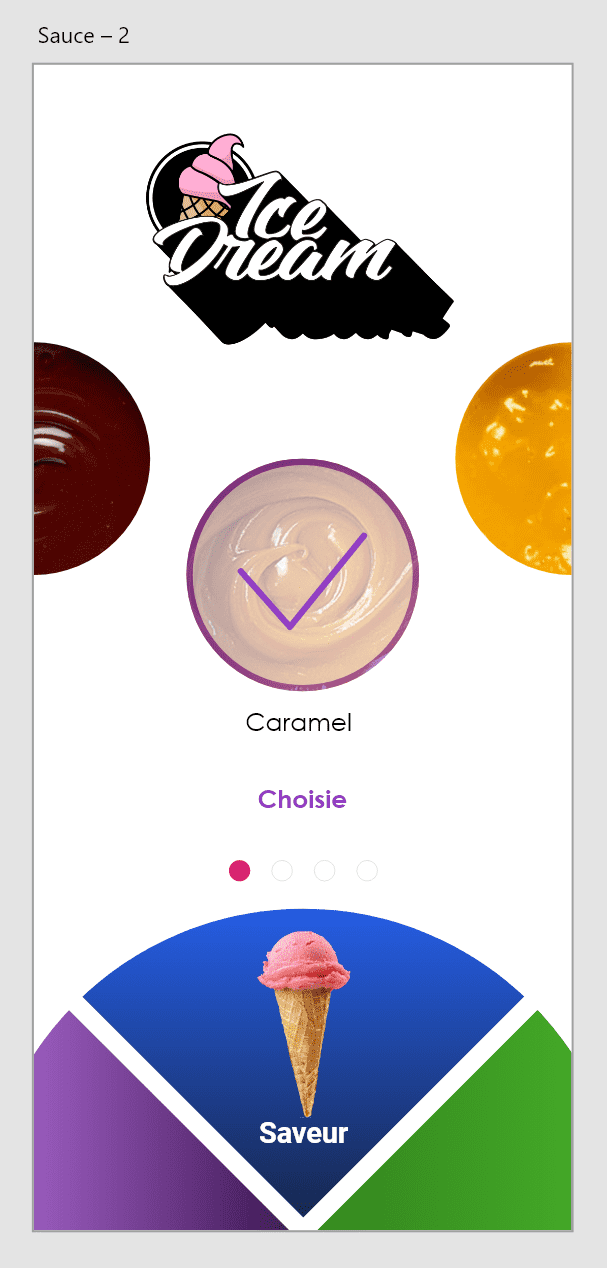
Task: Choose the chocolate sauce circle
Action: pyautogui.click(x=91, y=458)
